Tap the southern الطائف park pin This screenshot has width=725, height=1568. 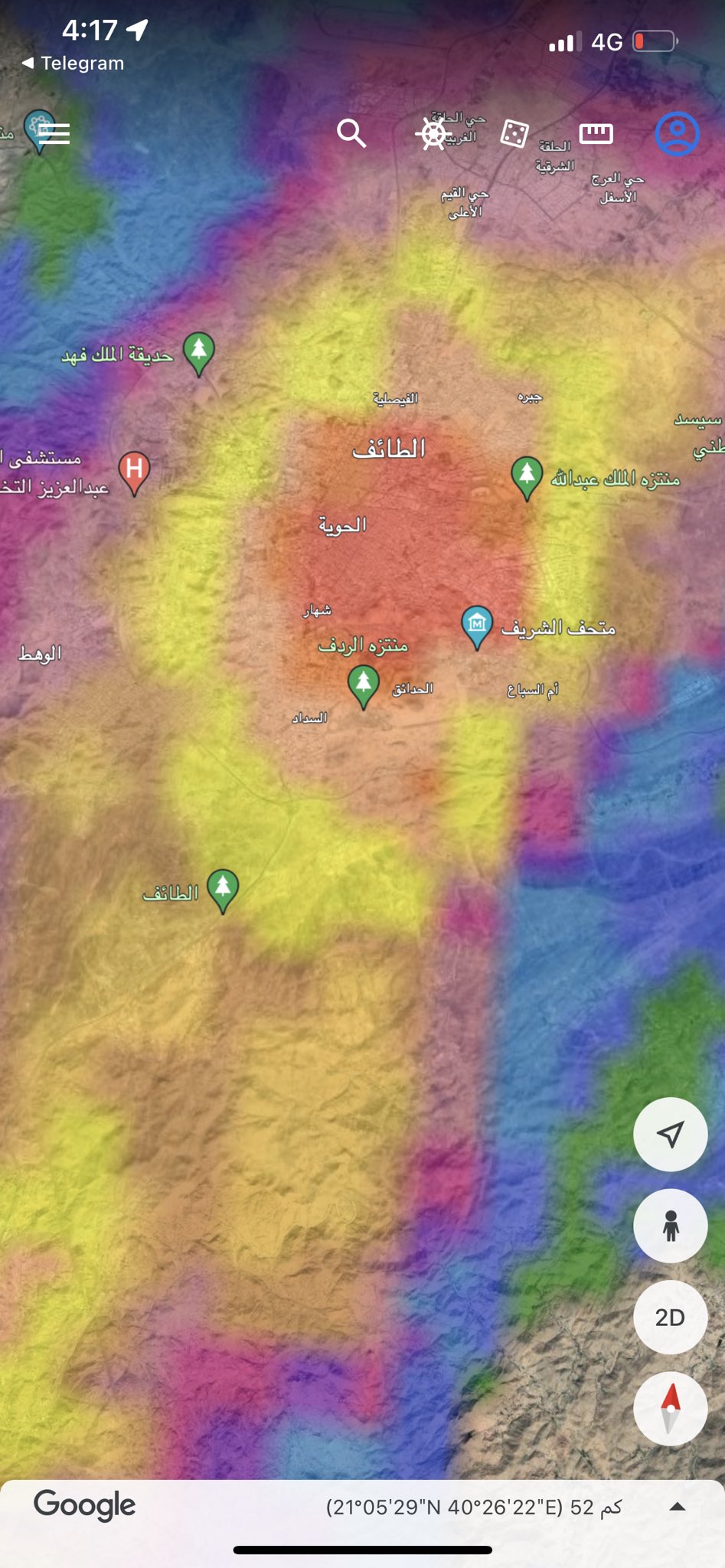[x=223, y=889]
